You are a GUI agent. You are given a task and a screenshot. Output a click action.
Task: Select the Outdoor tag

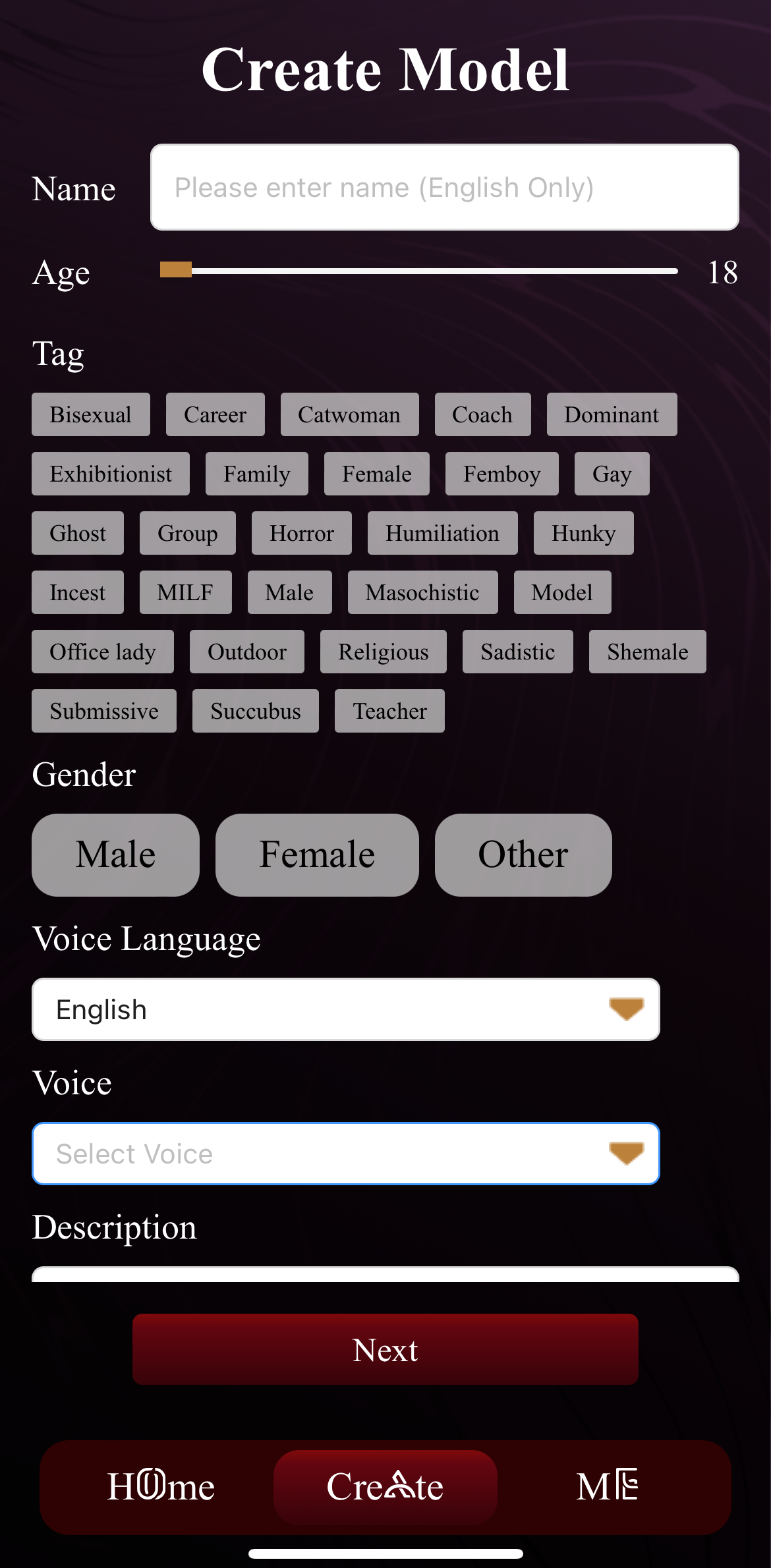pos(247,652)
